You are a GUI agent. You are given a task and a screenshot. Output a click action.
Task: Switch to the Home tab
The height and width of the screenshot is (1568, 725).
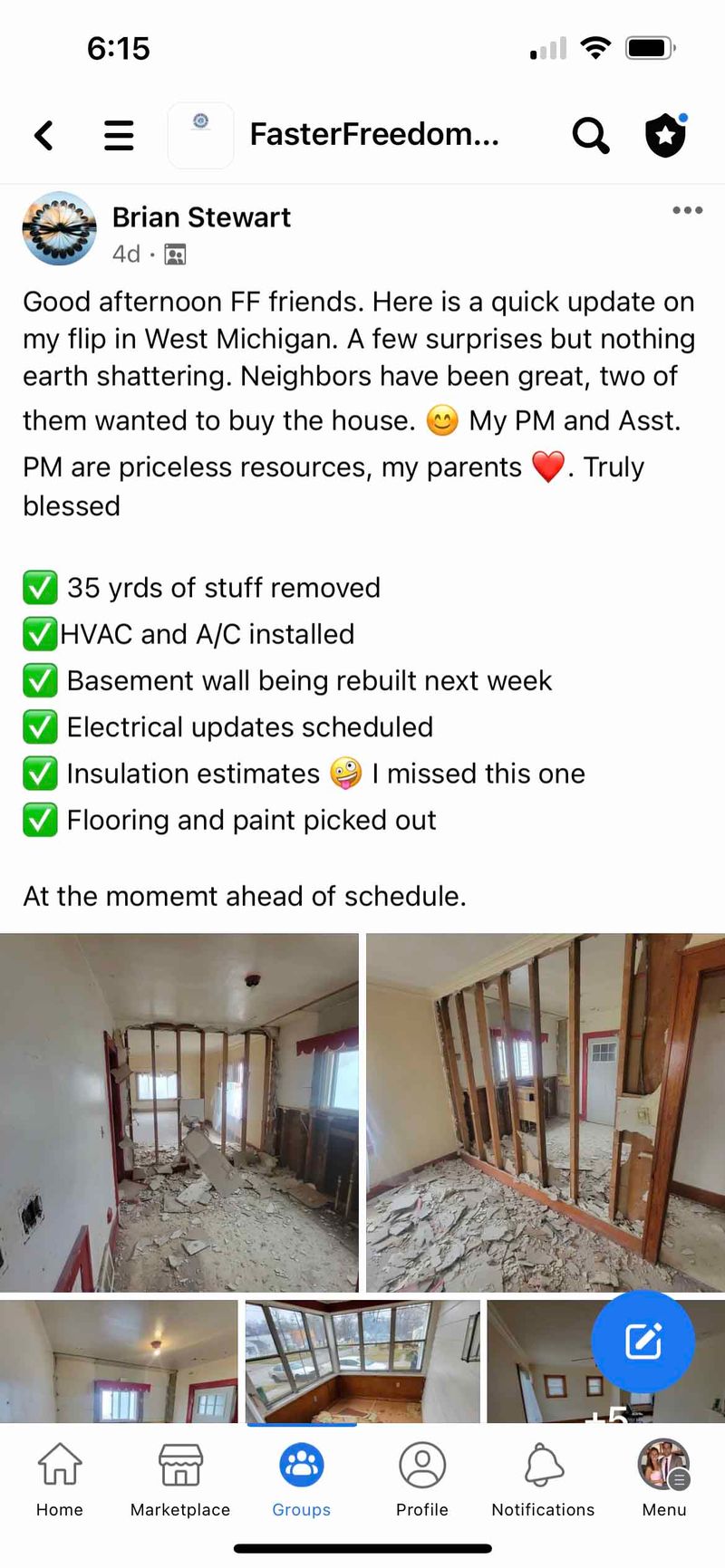(60, 1478)
